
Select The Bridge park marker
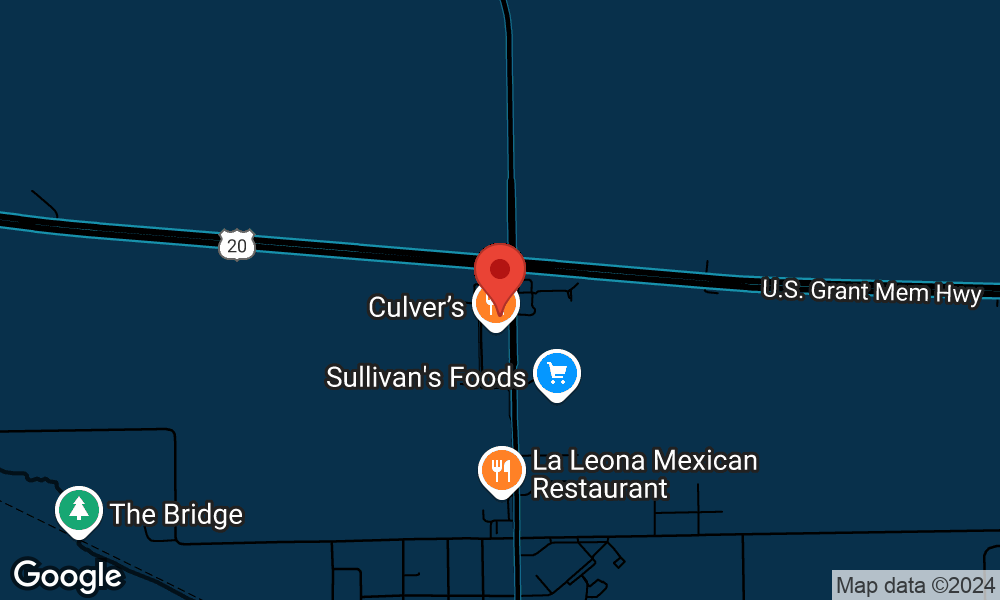(79, 510)
